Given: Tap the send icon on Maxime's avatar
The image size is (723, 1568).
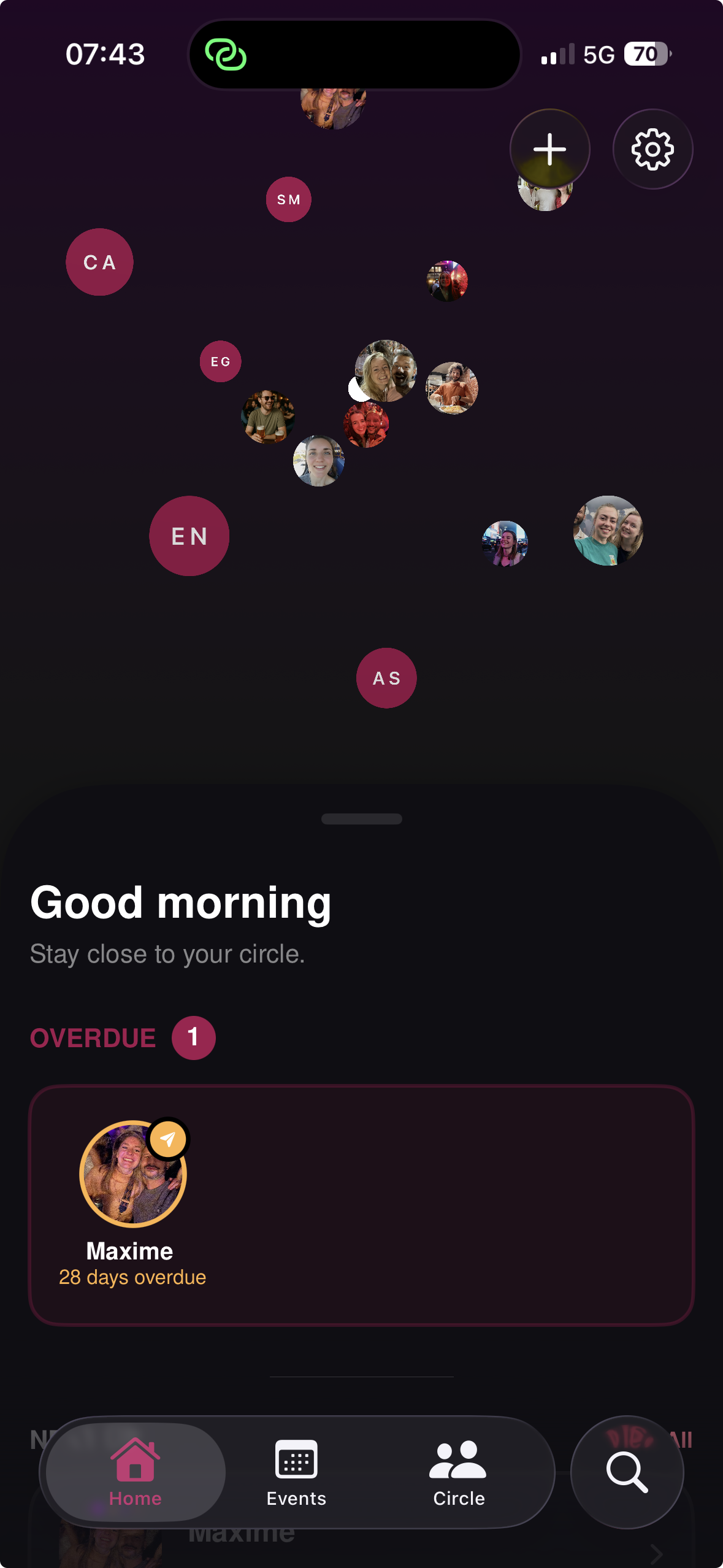Looking at the screenshot, I should tap(168, 1139).
